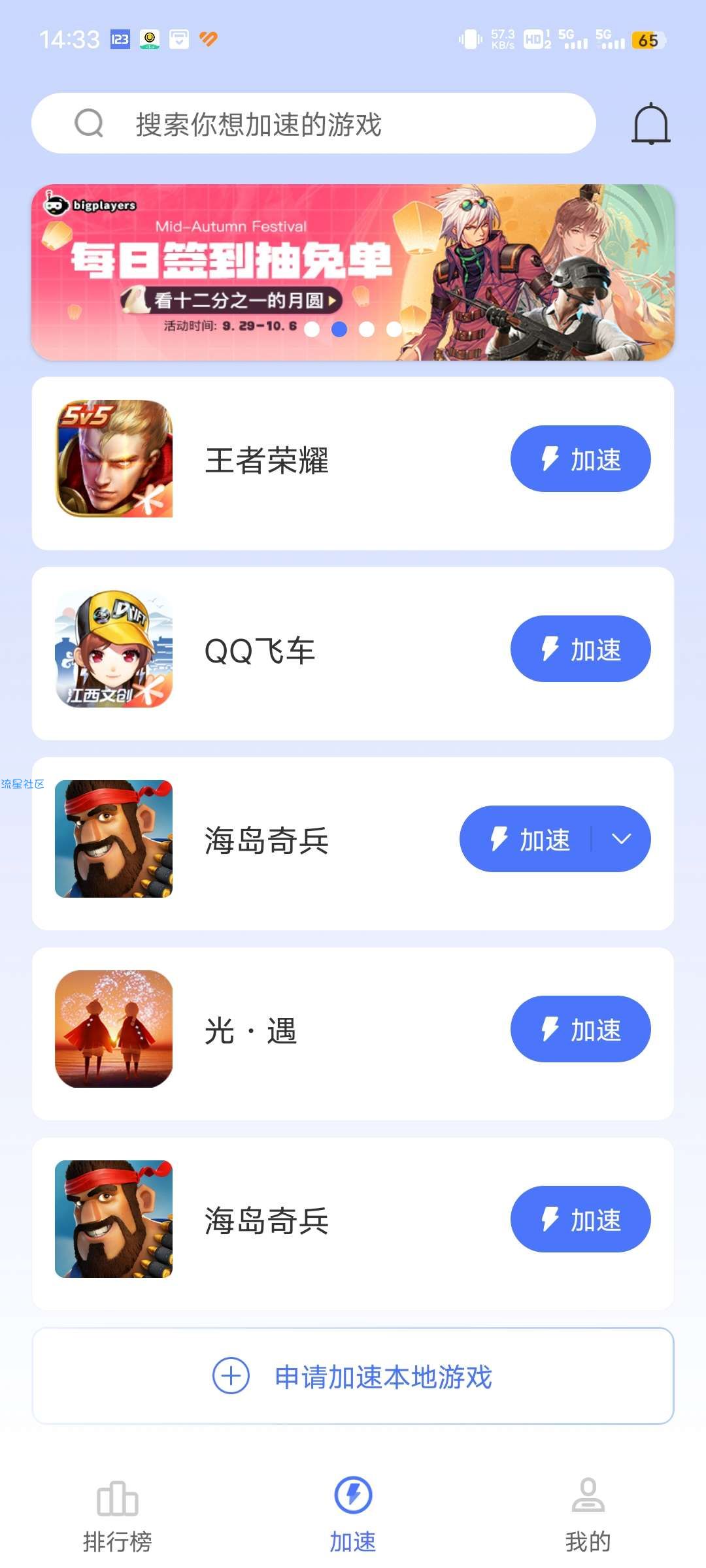Tap 申请加速本地游戏 to request a local game

pyautogui.click(x=353, y=1376)
